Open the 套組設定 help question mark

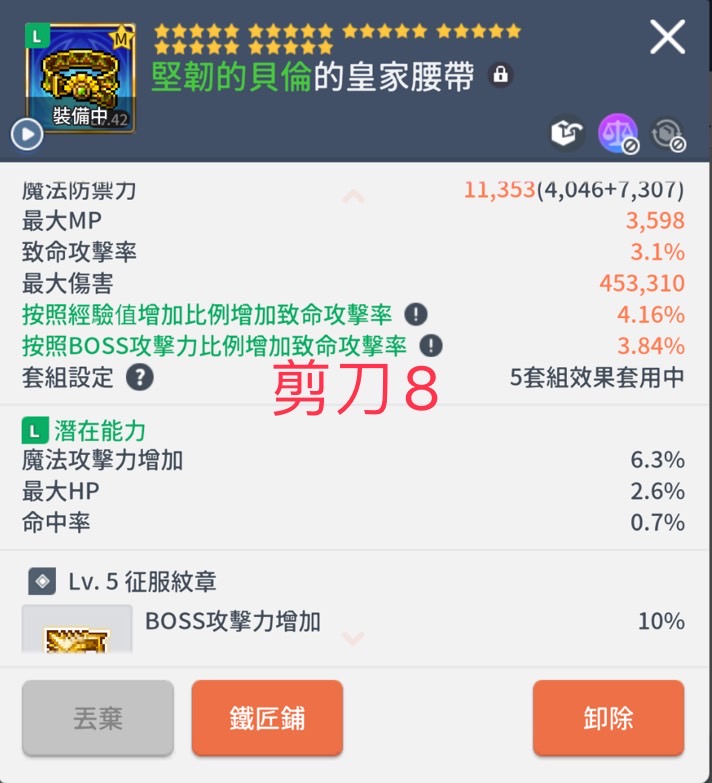coord(141,378)
